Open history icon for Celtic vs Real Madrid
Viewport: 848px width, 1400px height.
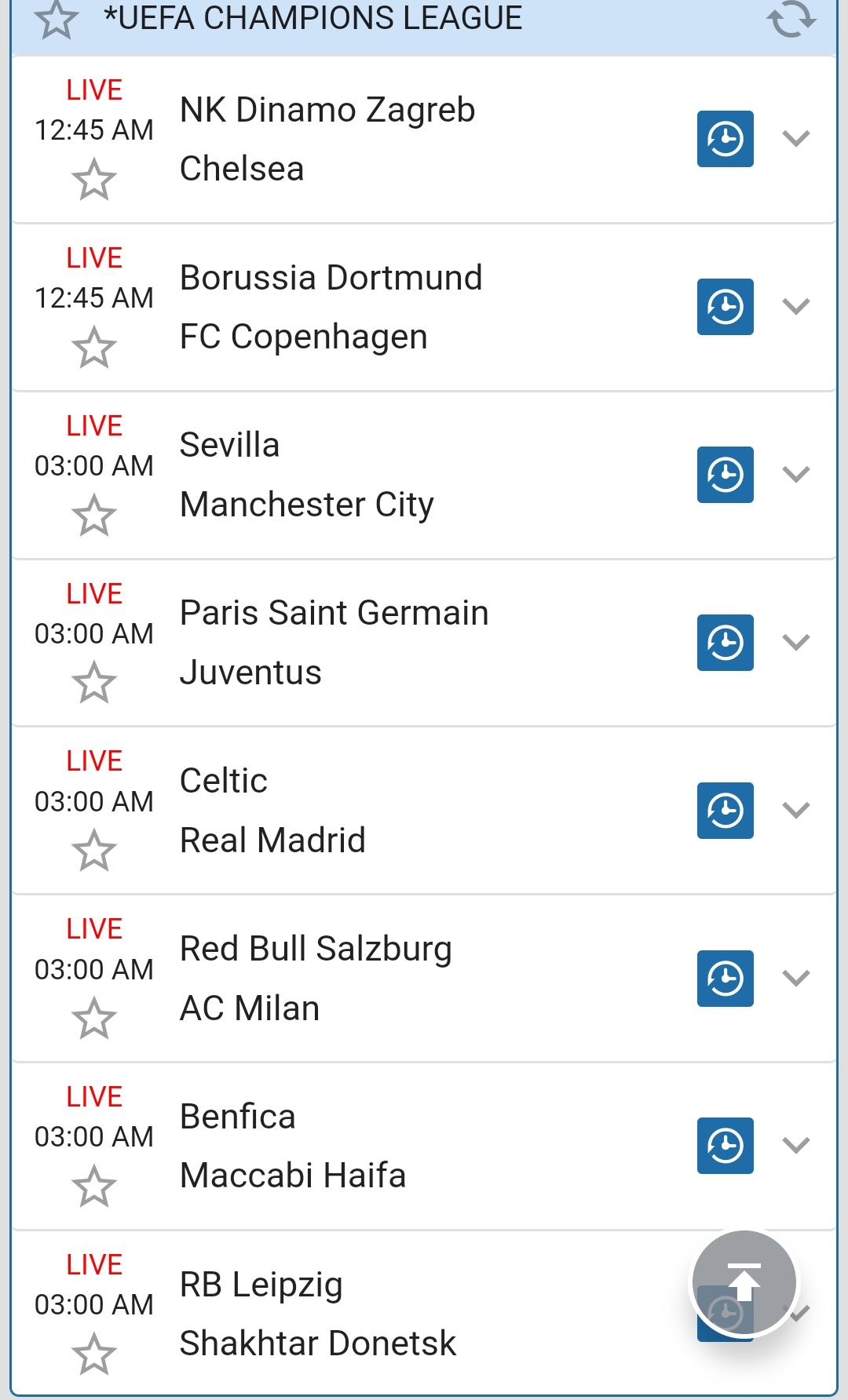(x=725, y=810)
